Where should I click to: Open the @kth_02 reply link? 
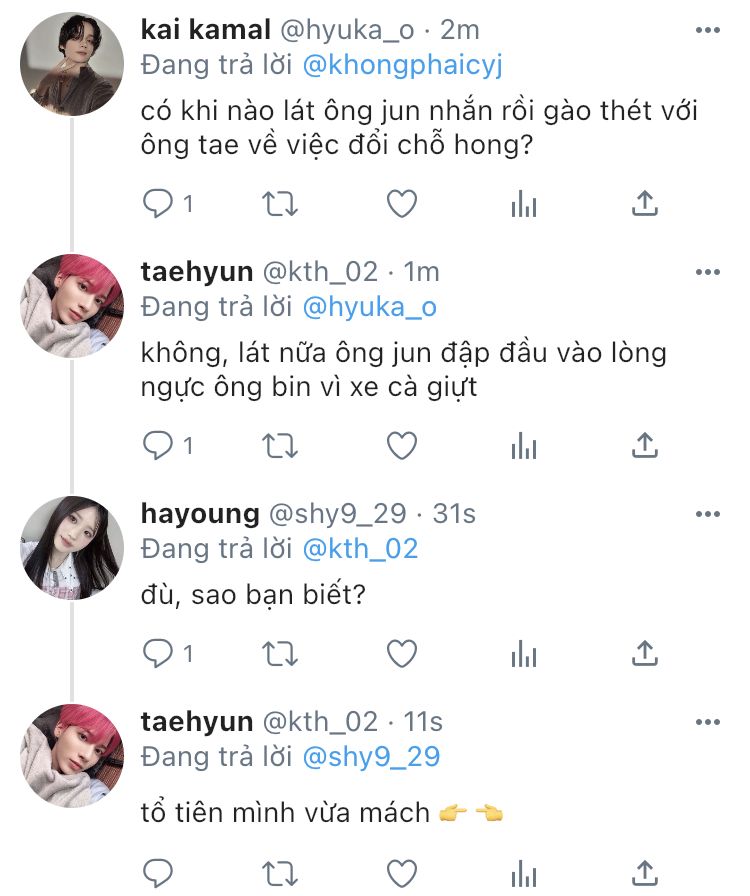click(359, 548)
